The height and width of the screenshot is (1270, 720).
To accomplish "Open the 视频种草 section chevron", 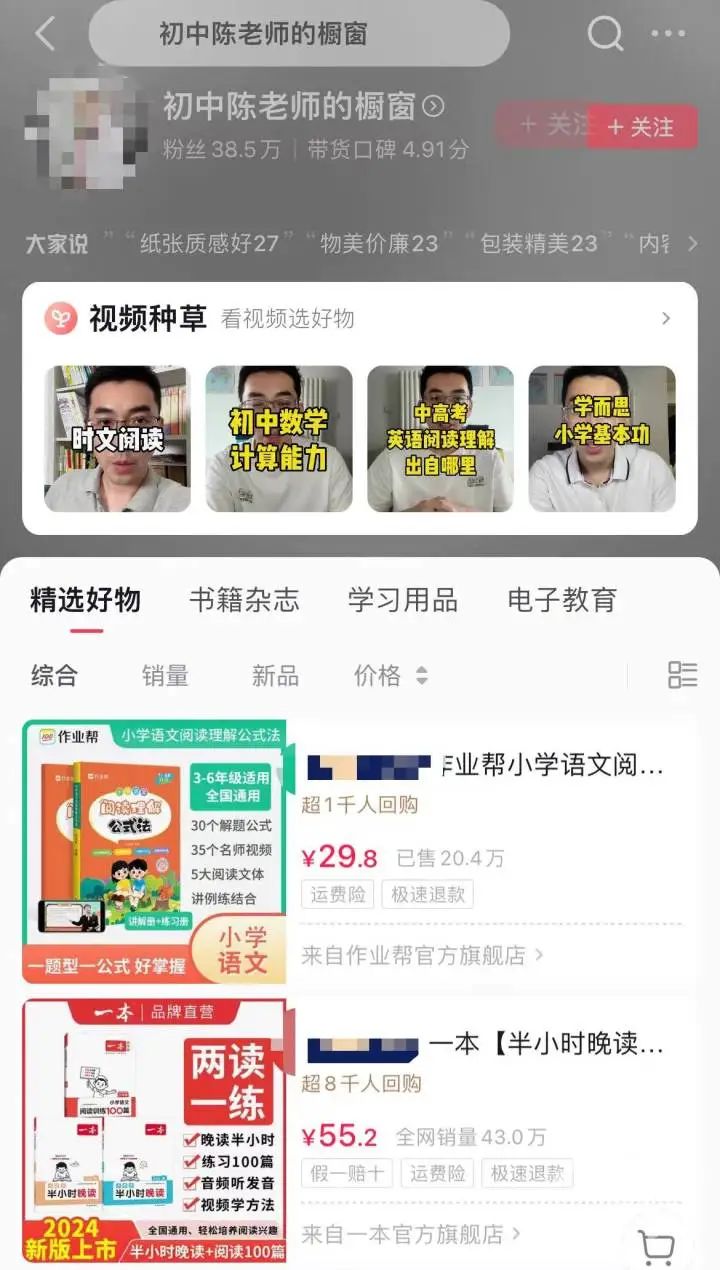I will [x=666, y=319].
